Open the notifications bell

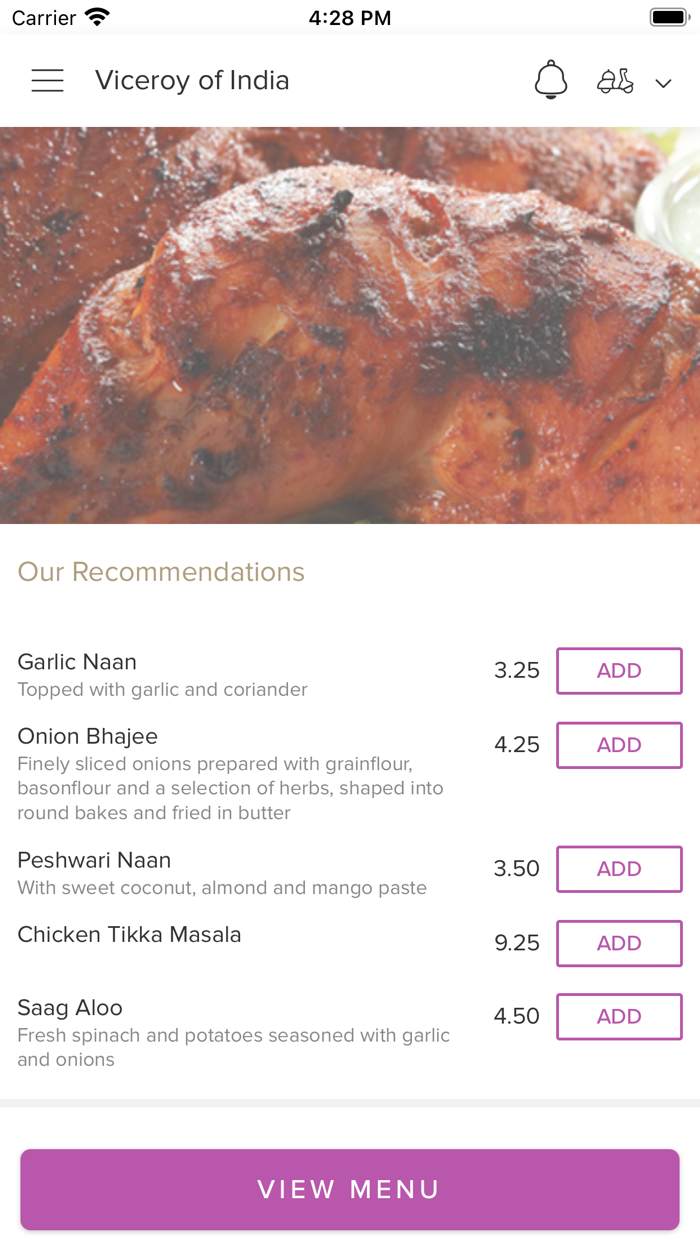pyautogui.click(x=551, y=80)
